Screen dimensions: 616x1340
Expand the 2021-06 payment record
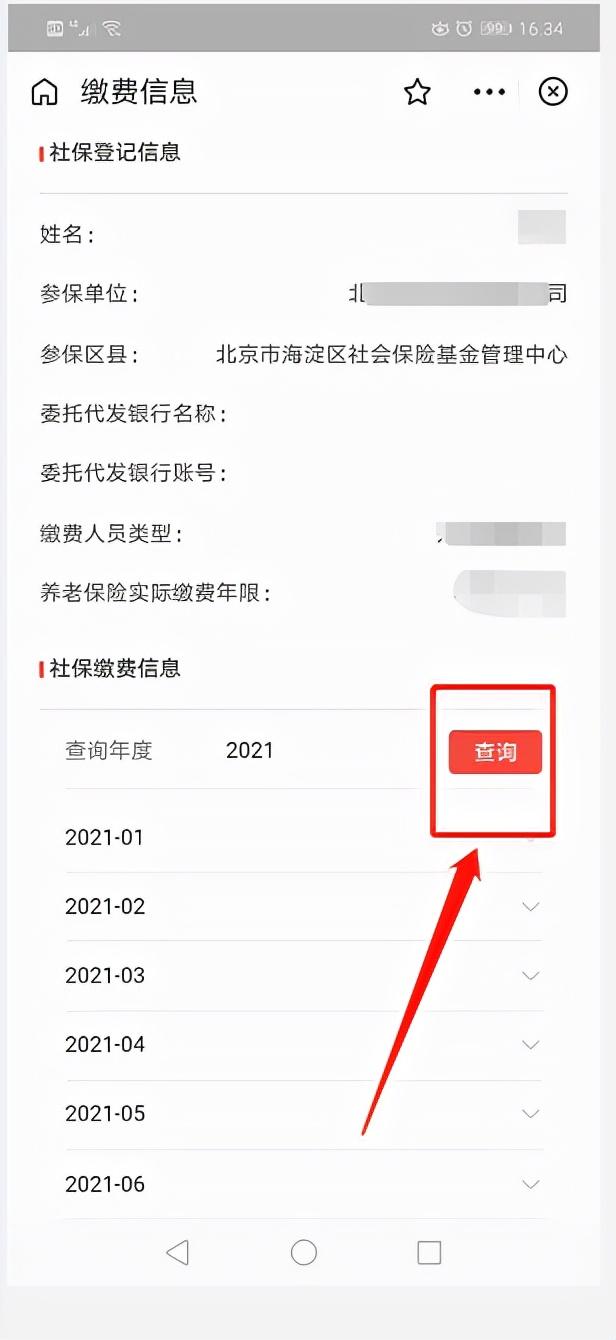(x=304, y=1184)
